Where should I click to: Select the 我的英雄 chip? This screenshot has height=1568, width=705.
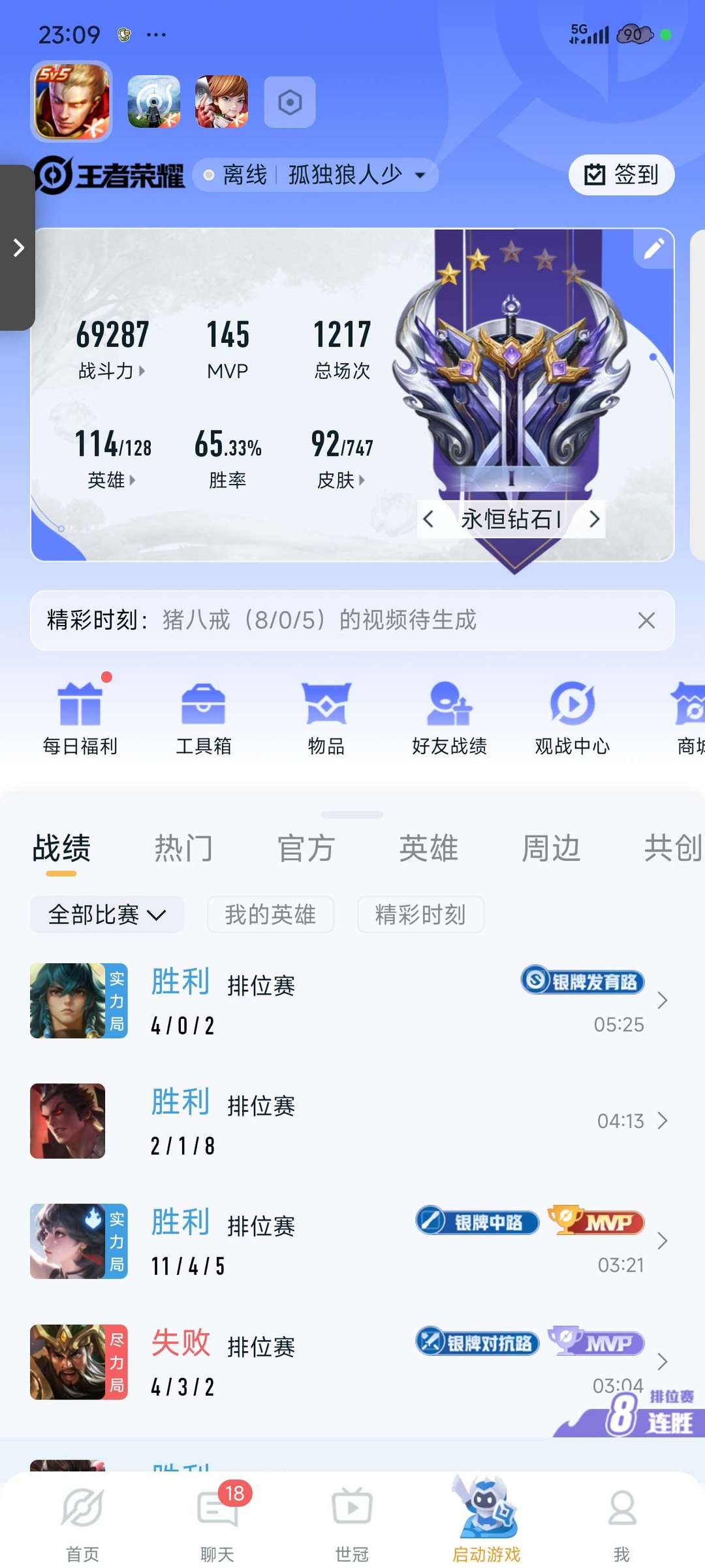270,914
